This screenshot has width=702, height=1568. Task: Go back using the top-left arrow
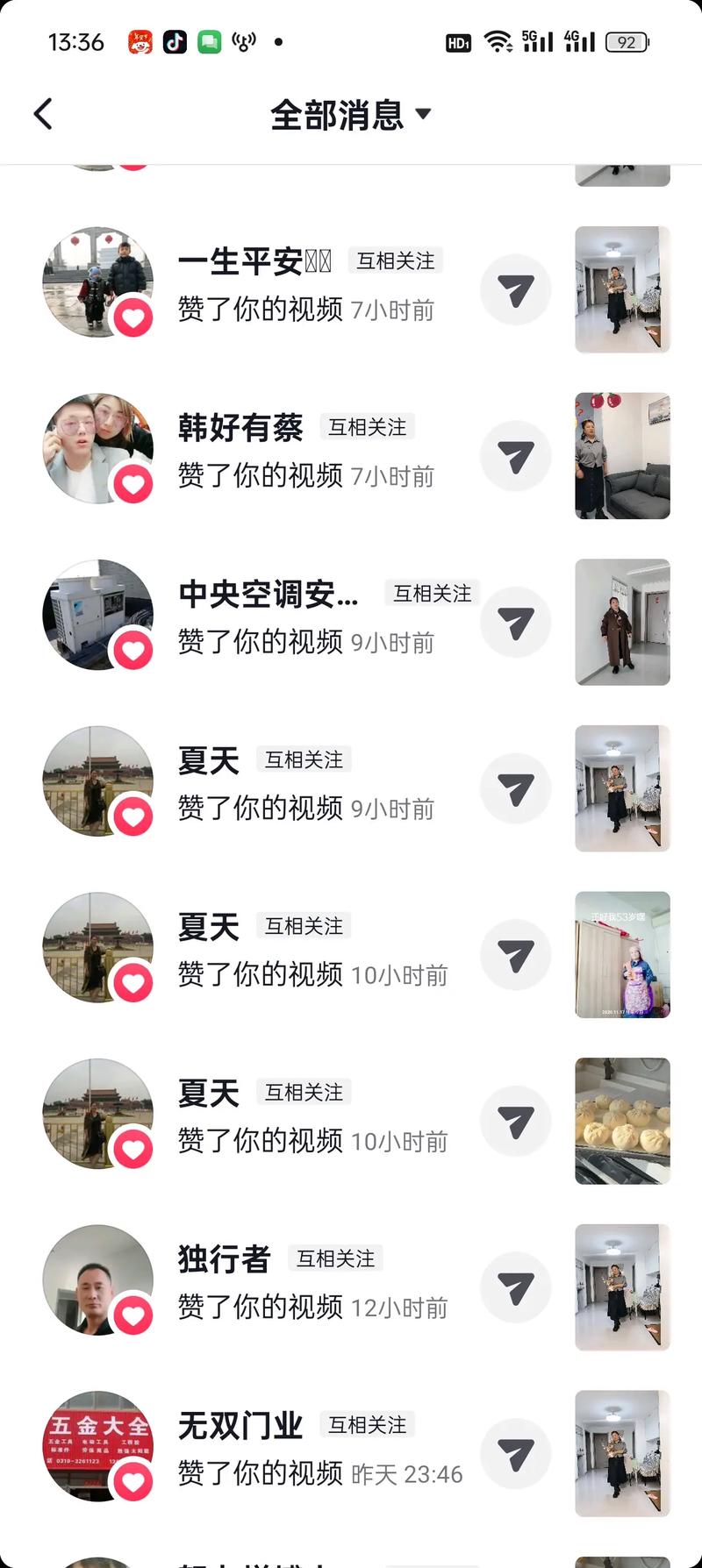click(x=43, y=114)
